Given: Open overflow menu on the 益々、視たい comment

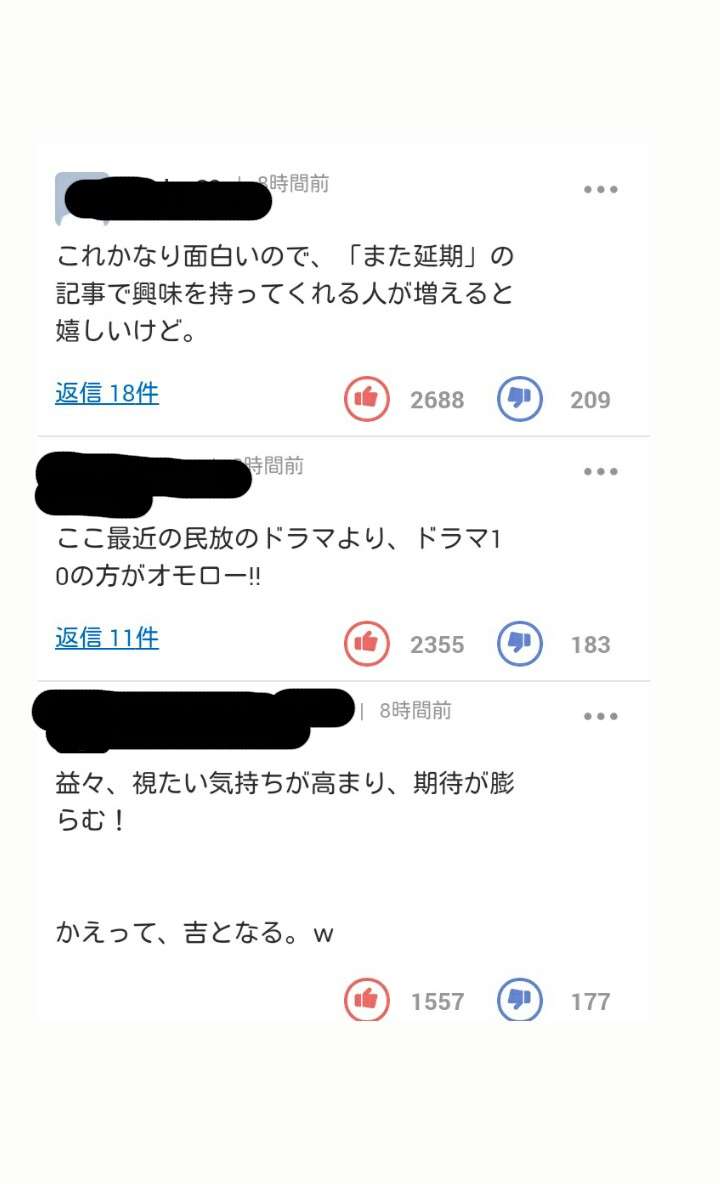Looking at the screenshot, I should coord(600,717).
